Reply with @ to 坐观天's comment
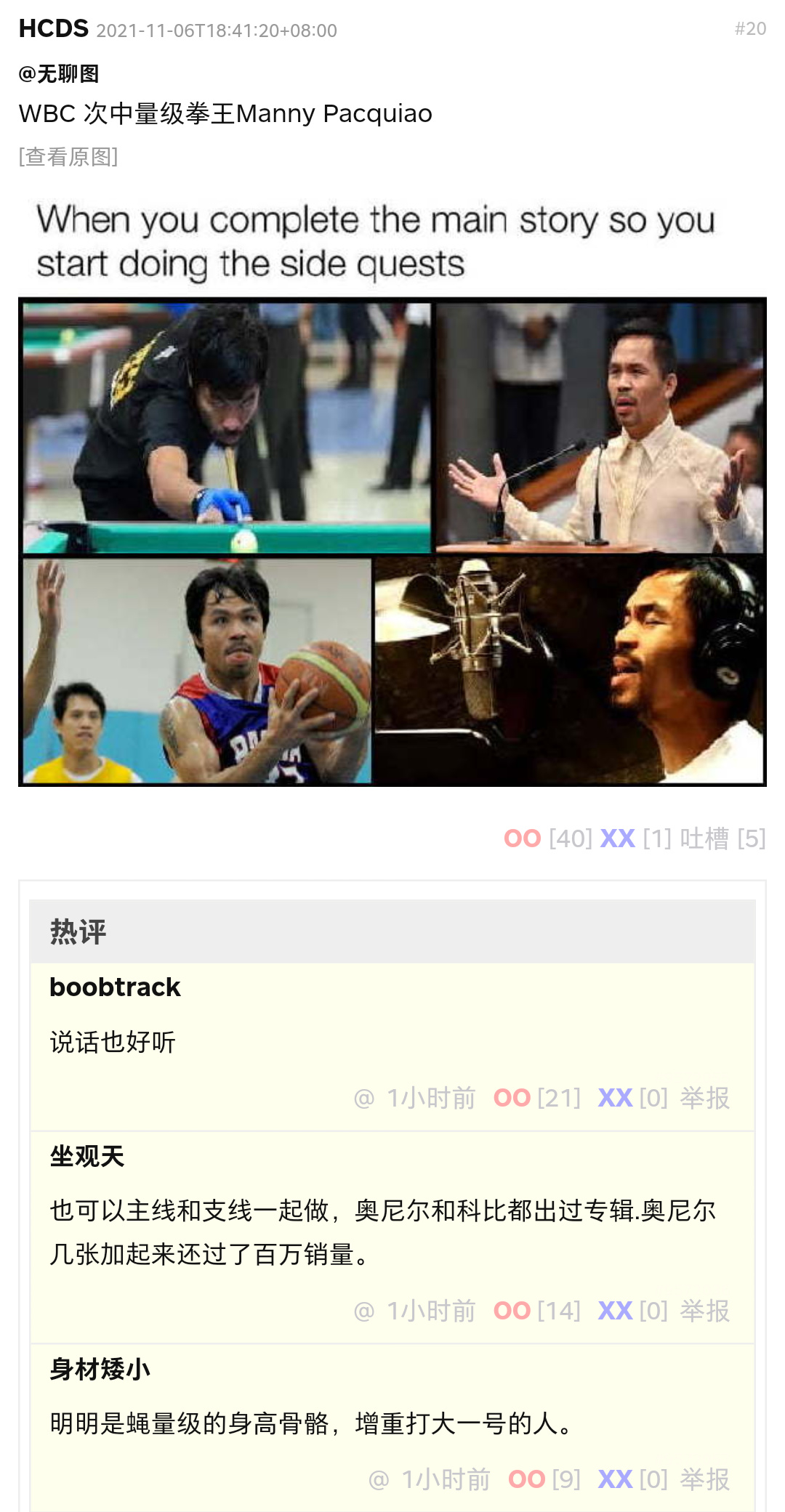 point(363,1311)
